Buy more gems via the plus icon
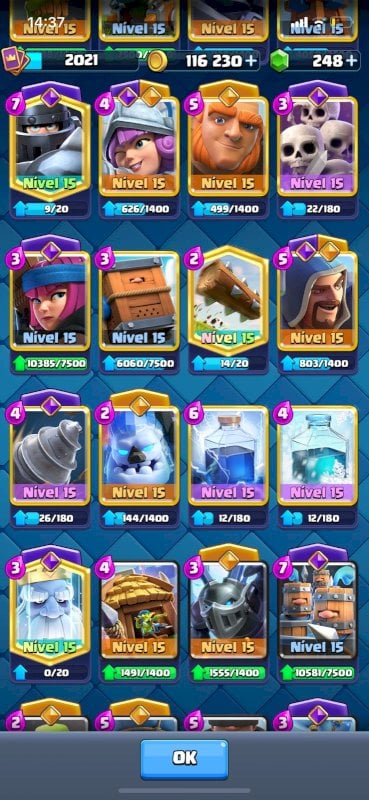 [352, 61]
